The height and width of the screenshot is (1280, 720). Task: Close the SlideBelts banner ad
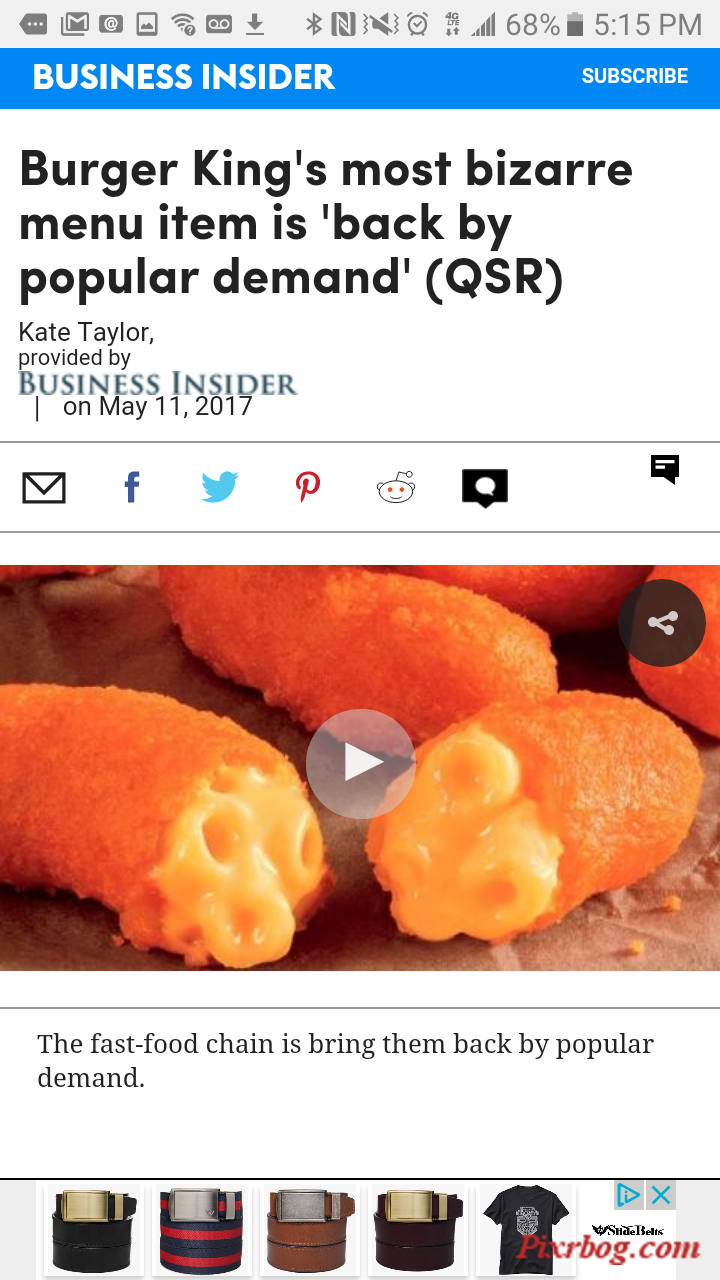pos(661,1194)
